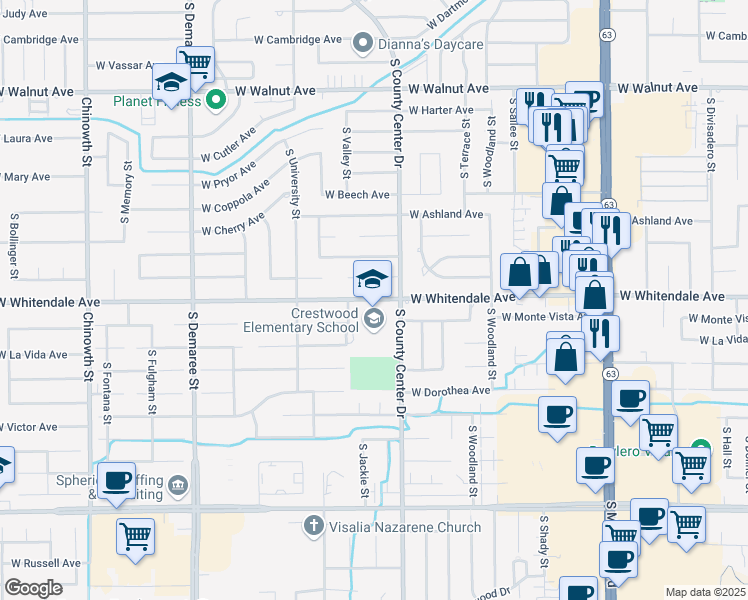748x600 pixels.
Task: Tap the coffee marker near Spherion Staffing
Action: (x=117, y=479)
